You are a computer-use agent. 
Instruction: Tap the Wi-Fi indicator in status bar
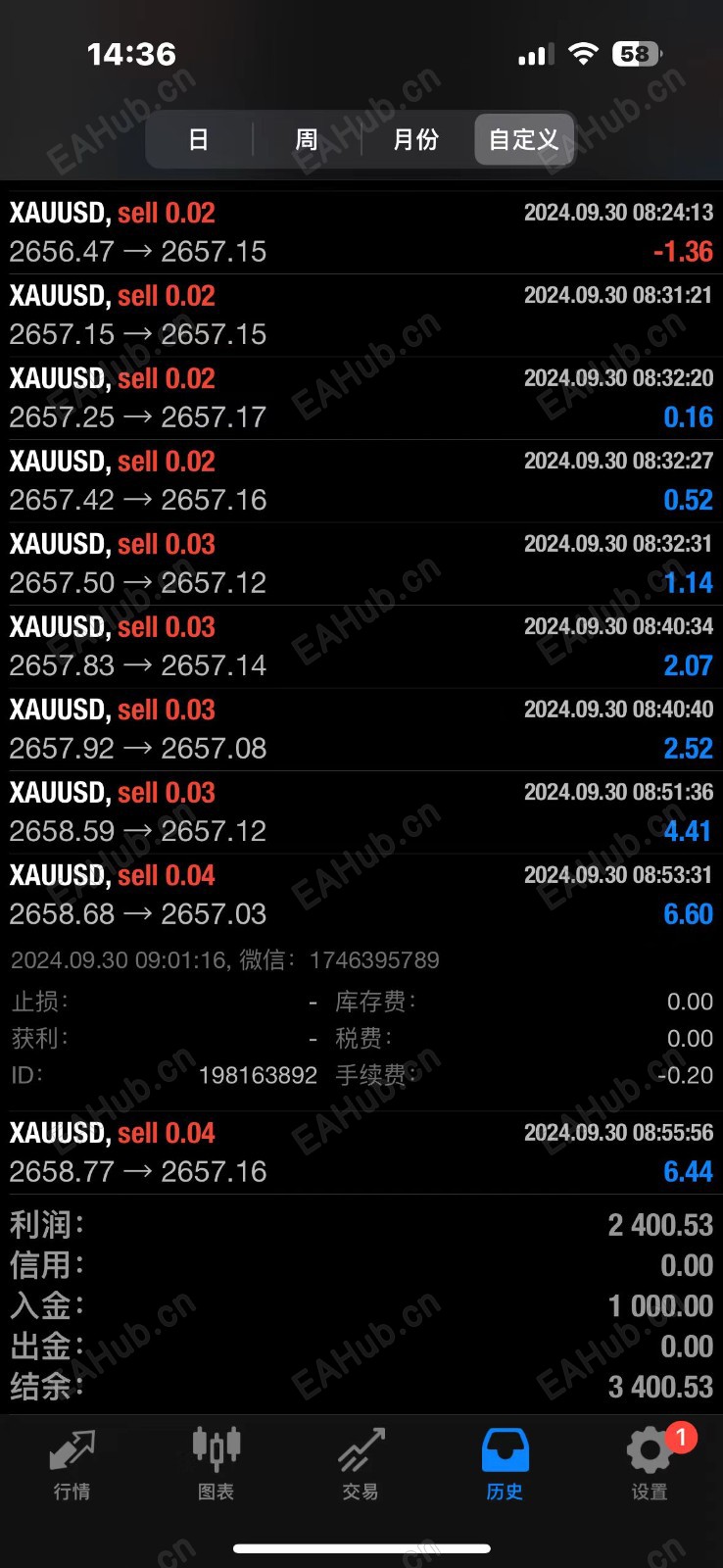point(583,54)
